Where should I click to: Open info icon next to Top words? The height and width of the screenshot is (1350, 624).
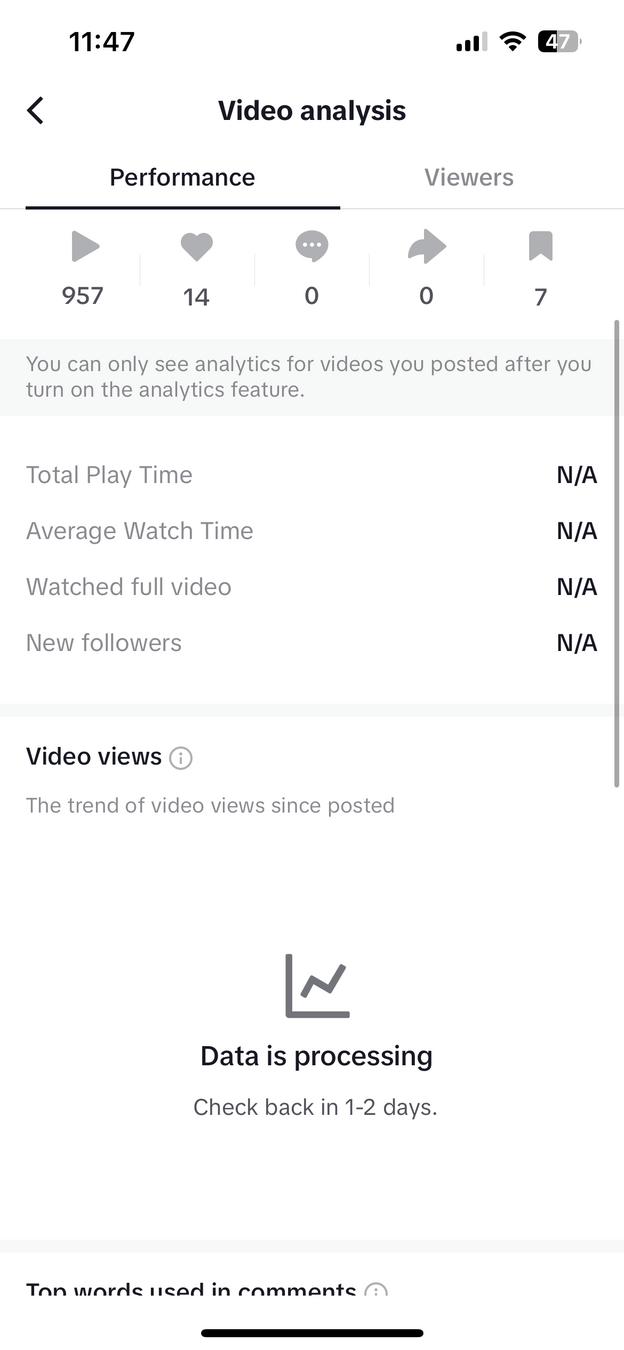coord(375,1291)
